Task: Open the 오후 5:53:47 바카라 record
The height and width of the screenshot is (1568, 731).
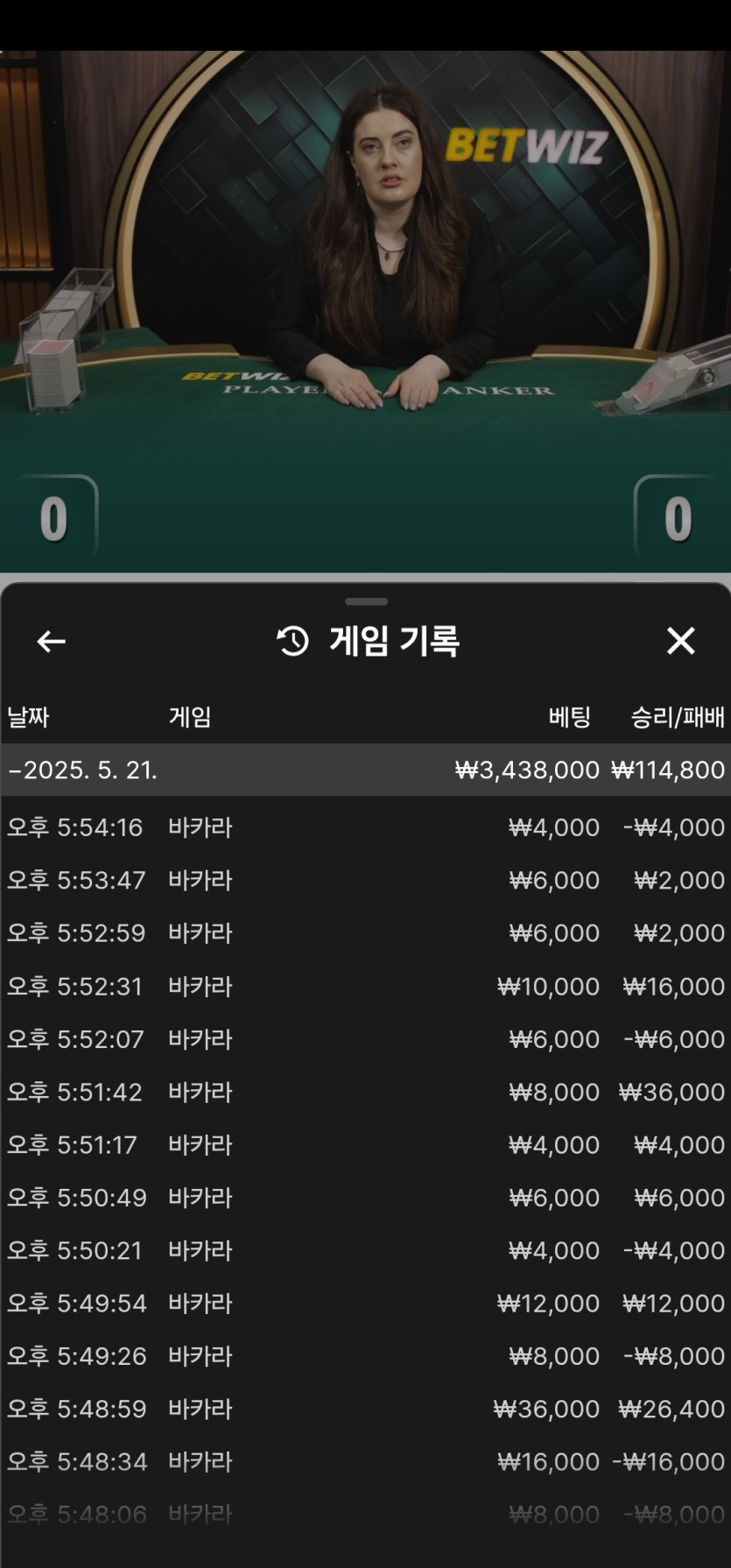Action: pyautogui.click(x=365, y=880)
